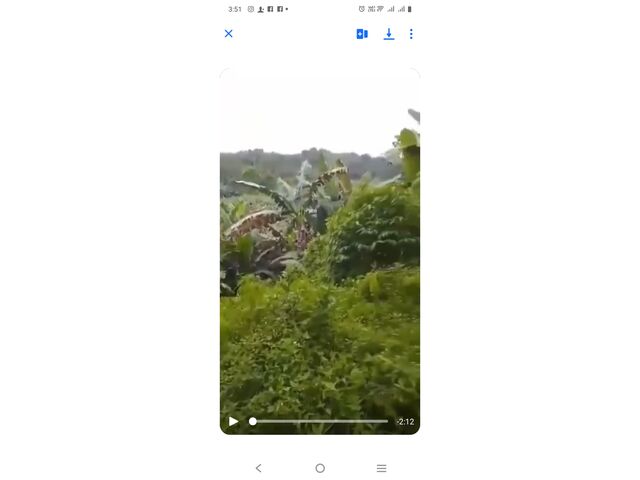Close the video viewer
This screenshot has height=480, width=640.
click(x=228, y=33)
